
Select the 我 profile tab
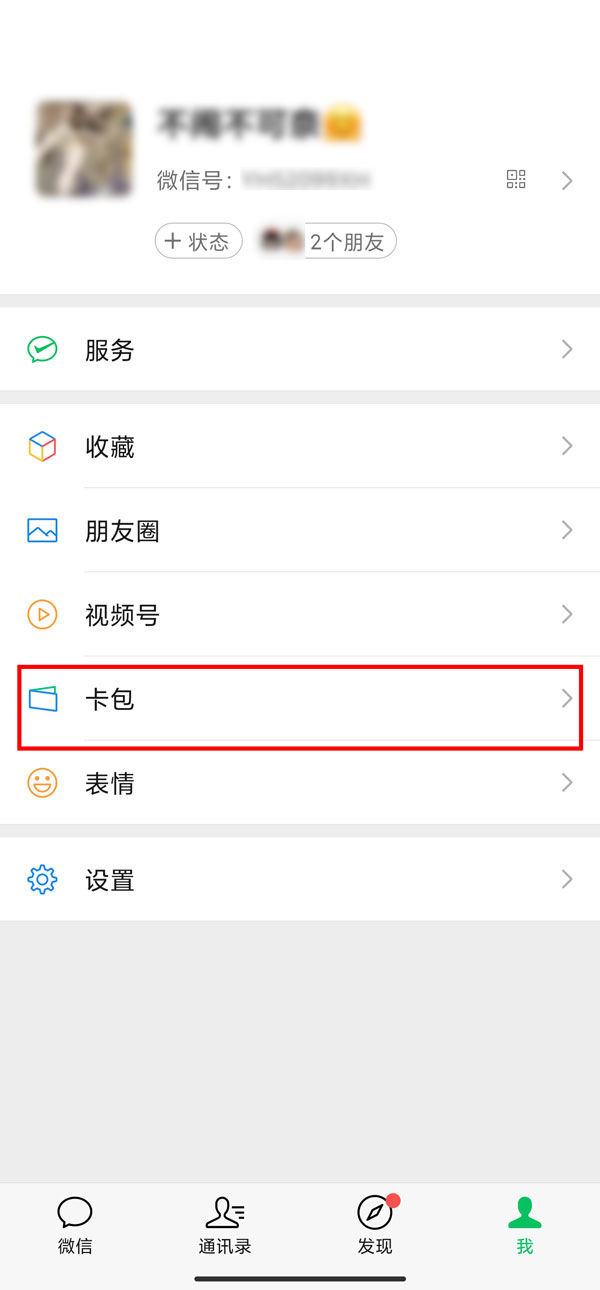524,1225
